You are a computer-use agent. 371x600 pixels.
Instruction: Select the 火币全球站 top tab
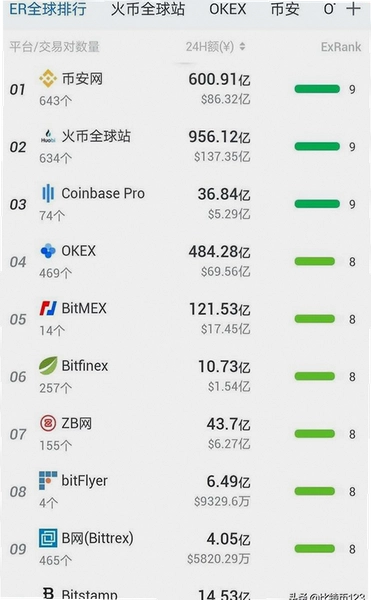(x=148, y=9)
